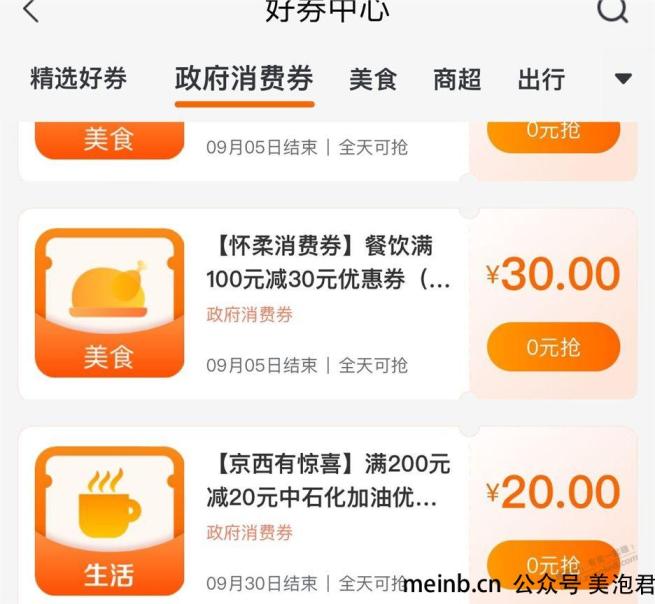Select the 政府消费券 tab

click(244, 79)
